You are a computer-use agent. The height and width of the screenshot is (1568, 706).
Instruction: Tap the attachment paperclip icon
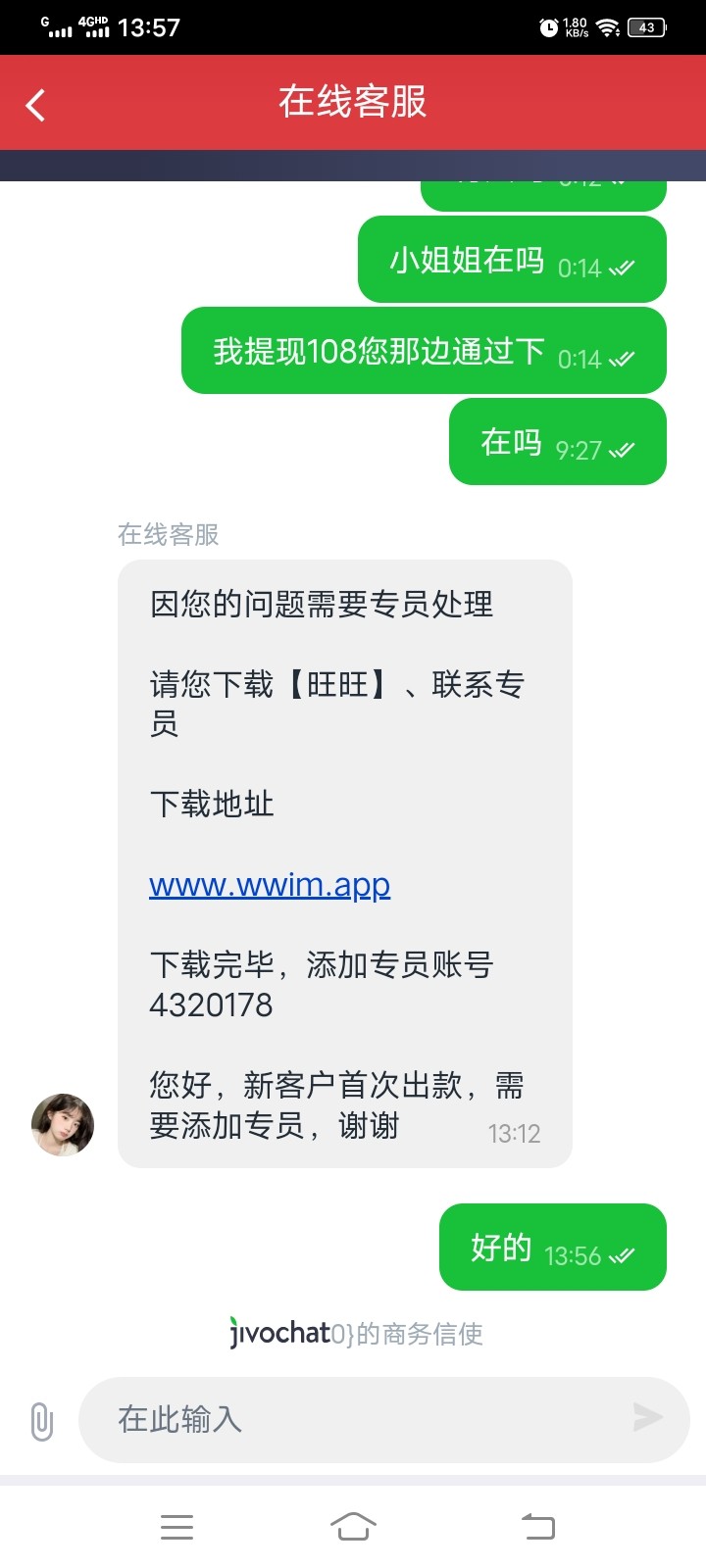[x=41, y=1421]
